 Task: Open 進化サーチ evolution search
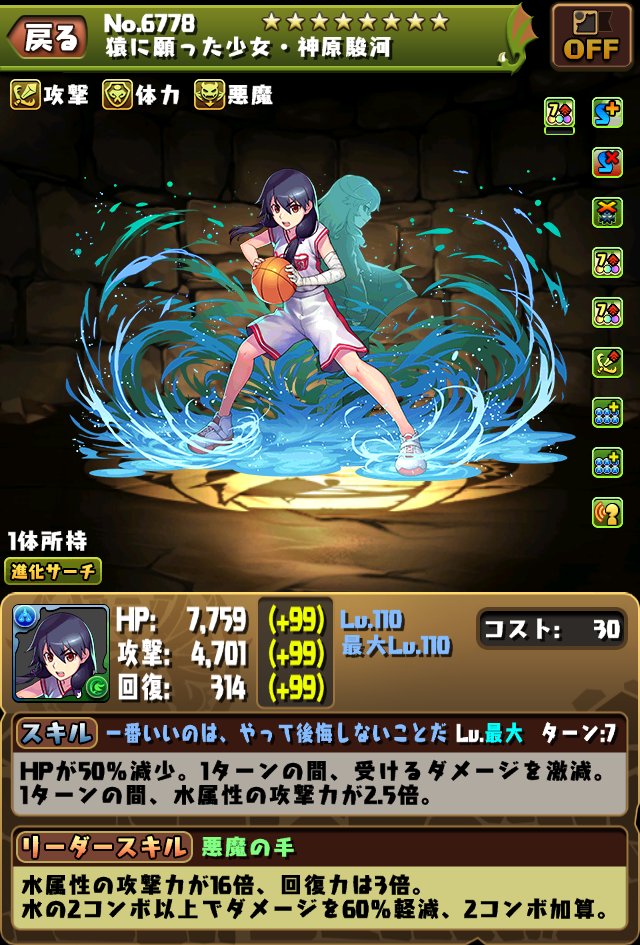point(53,571)
